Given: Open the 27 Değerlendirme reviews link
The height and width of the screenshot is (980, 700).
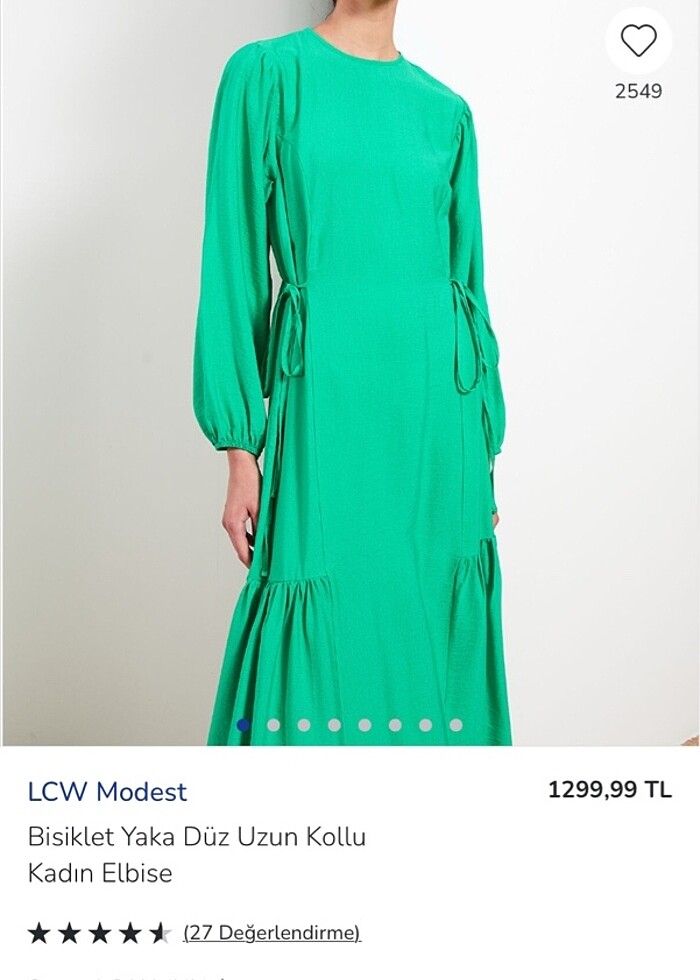Looking at the screenshot, I should (271, 933).
